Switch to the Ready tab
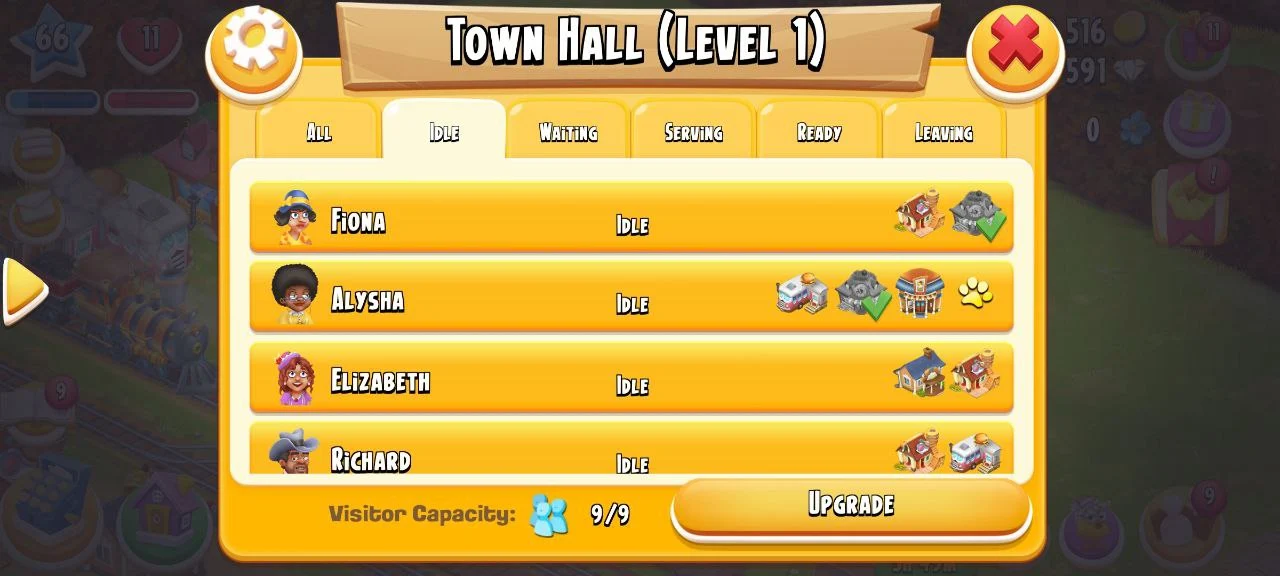Screen dimensions: 1280x576 point(818,132)
